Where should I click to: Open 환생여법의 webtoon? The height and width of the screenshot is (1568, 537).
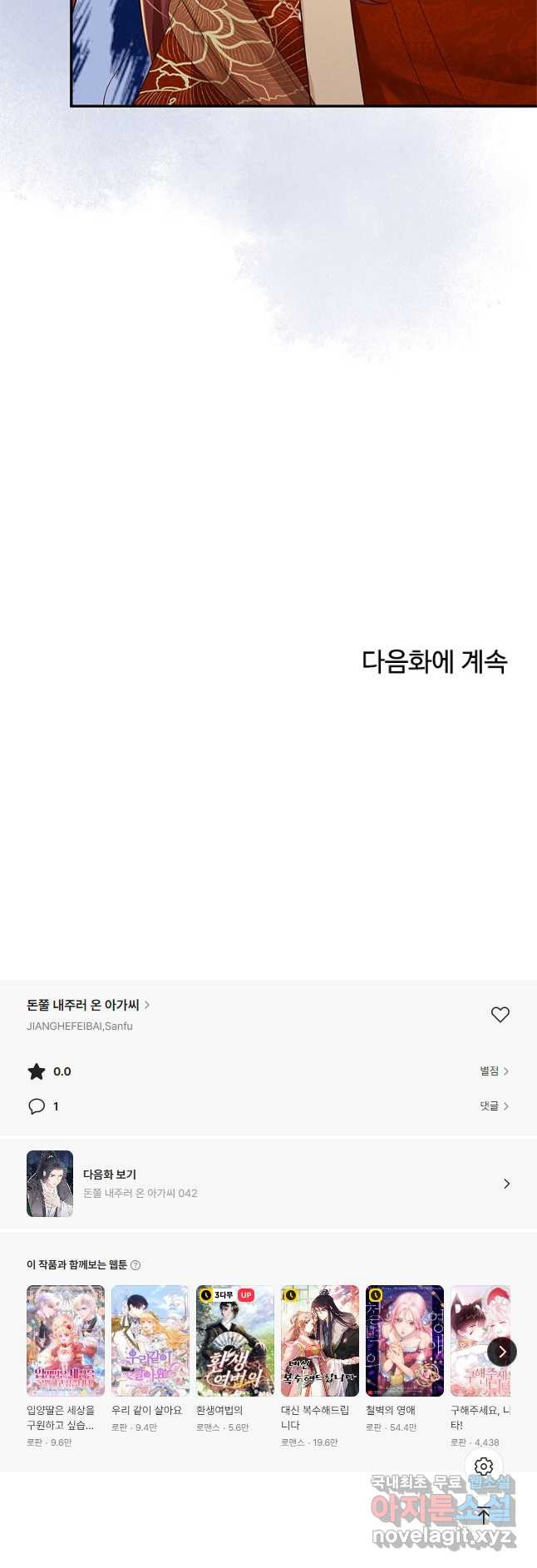click(x=235, y=1341)
